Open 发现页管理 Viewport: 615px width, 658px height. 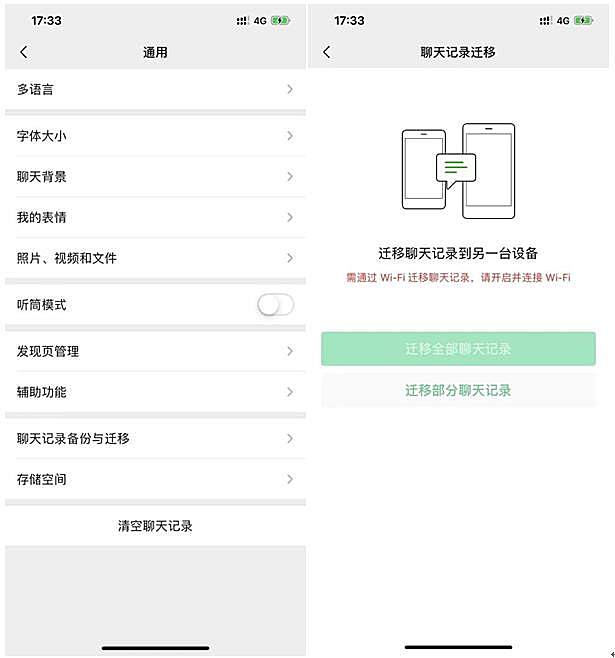tap(155, 351)
